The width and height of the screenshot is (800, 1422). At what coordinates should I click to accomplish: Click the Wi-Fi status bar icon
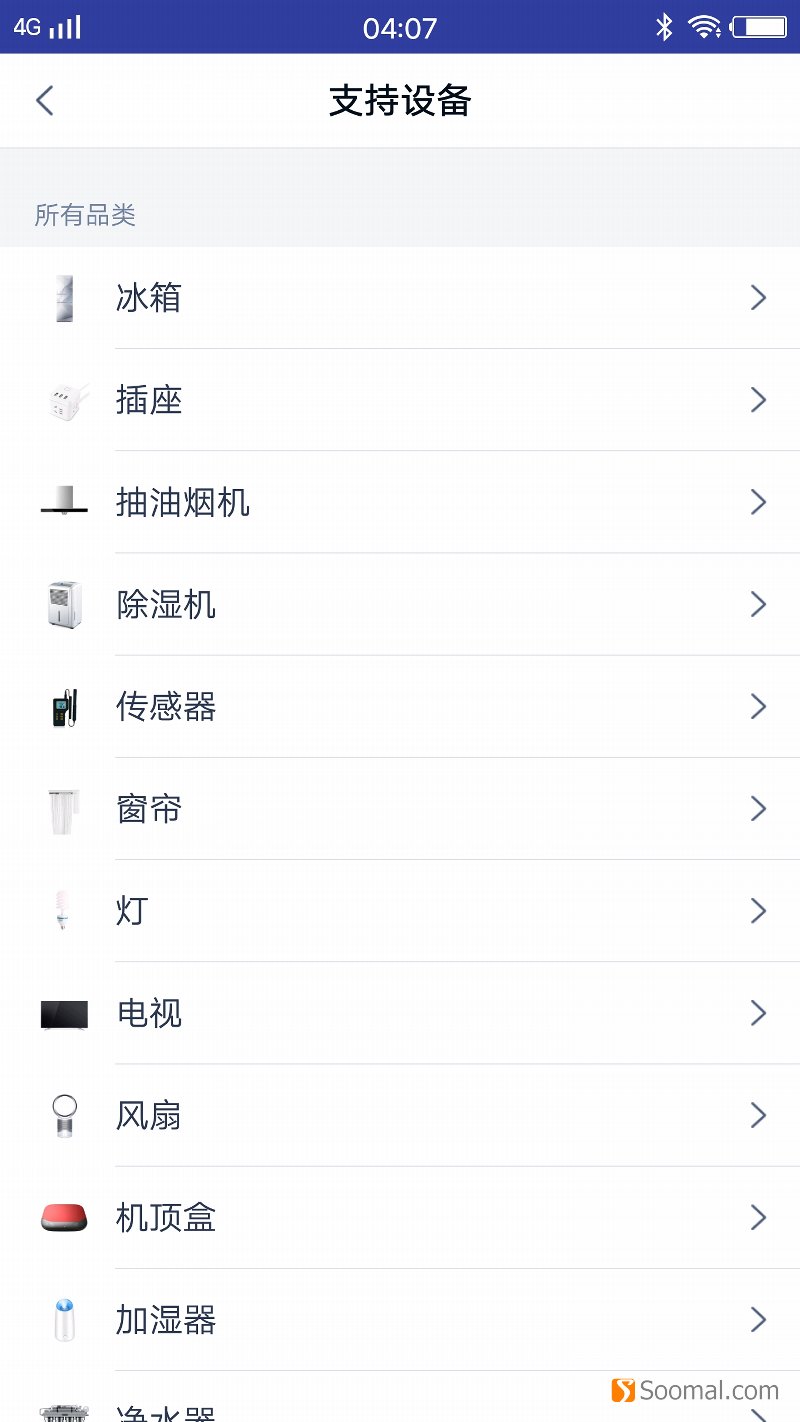coord(707,28)
